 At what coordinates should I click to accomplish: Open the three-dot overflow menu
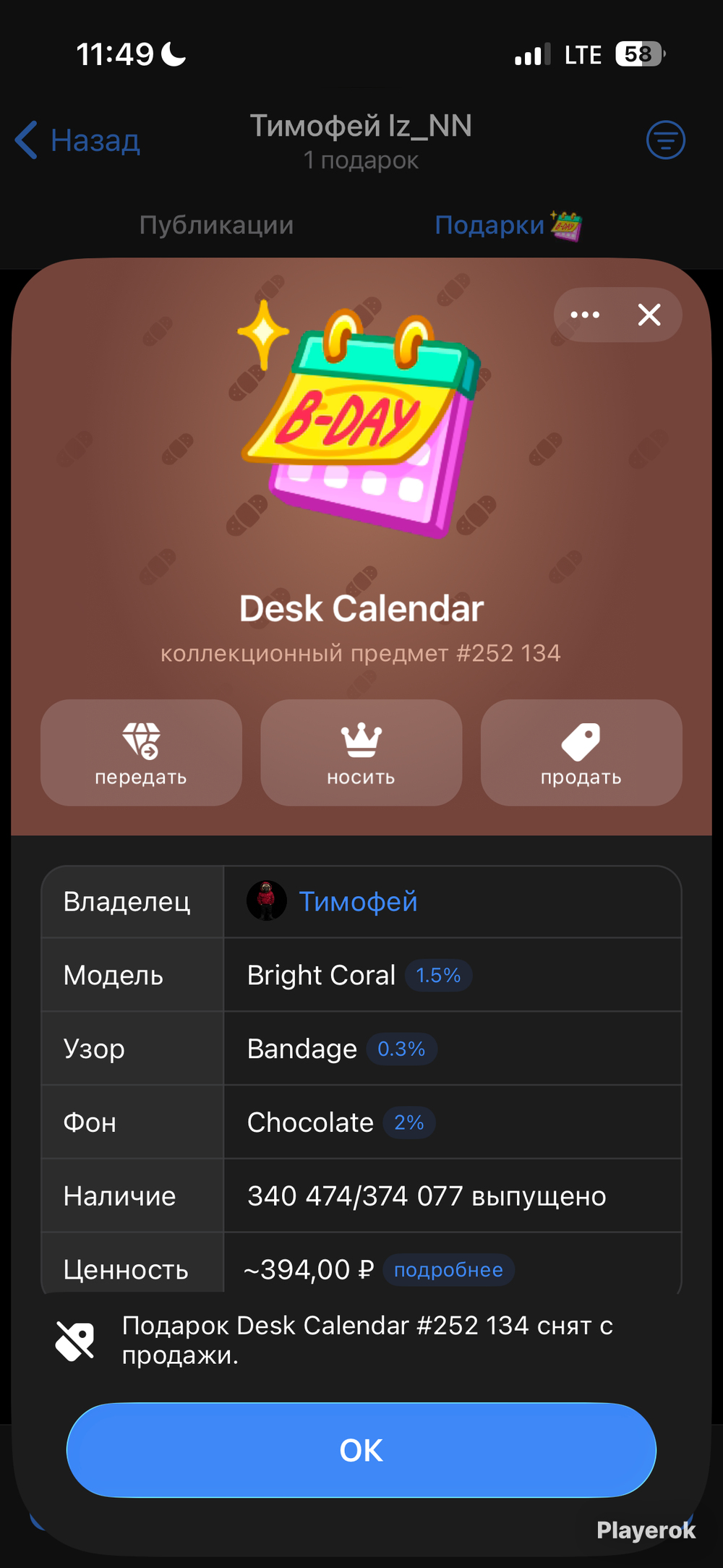pyautogui.click(x=585, y=315)
